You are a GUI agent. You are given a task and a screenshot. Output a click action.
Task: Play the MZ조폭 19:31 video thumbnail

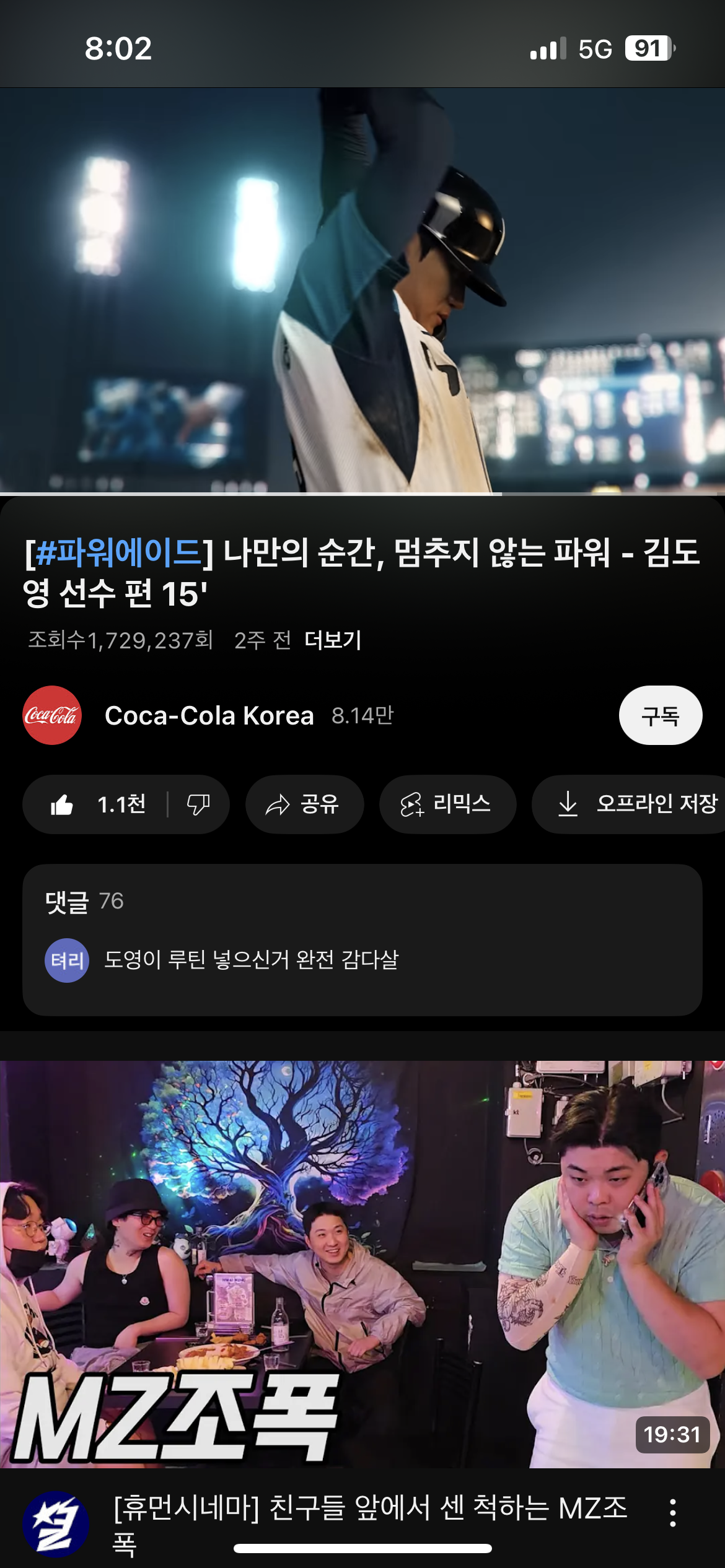[362, 1263]
